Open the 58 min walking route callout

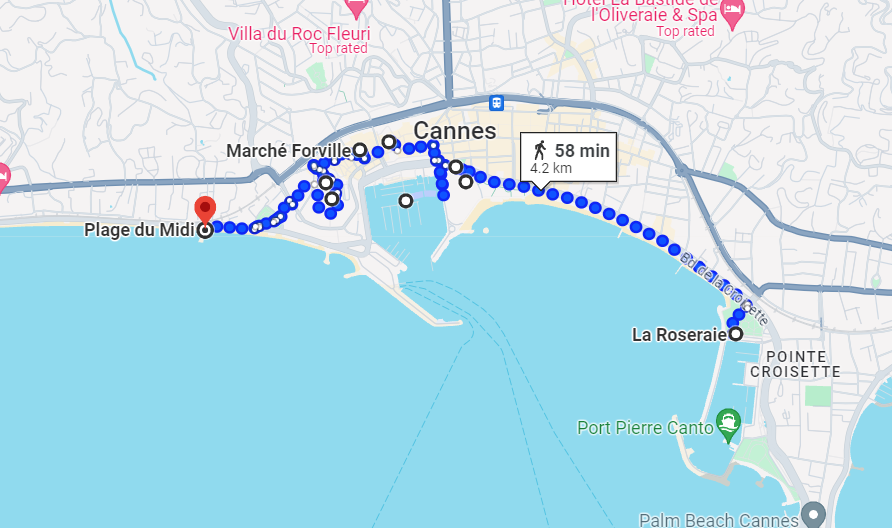[568, 158]
